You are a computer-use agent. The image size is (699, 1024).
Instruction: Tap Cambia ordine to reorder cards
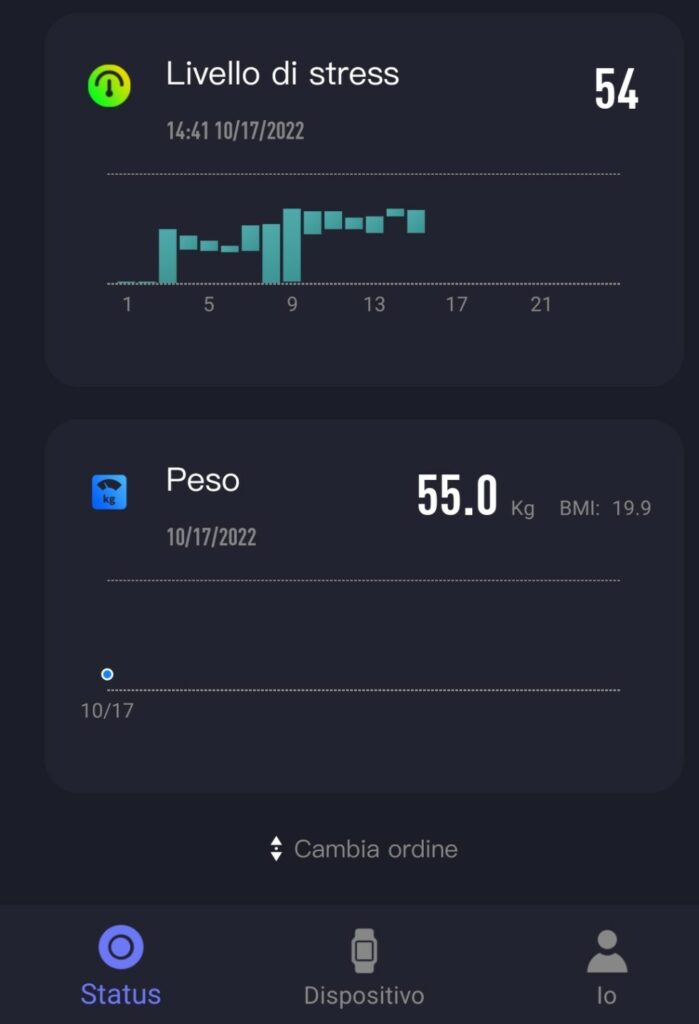coord(365,849)
